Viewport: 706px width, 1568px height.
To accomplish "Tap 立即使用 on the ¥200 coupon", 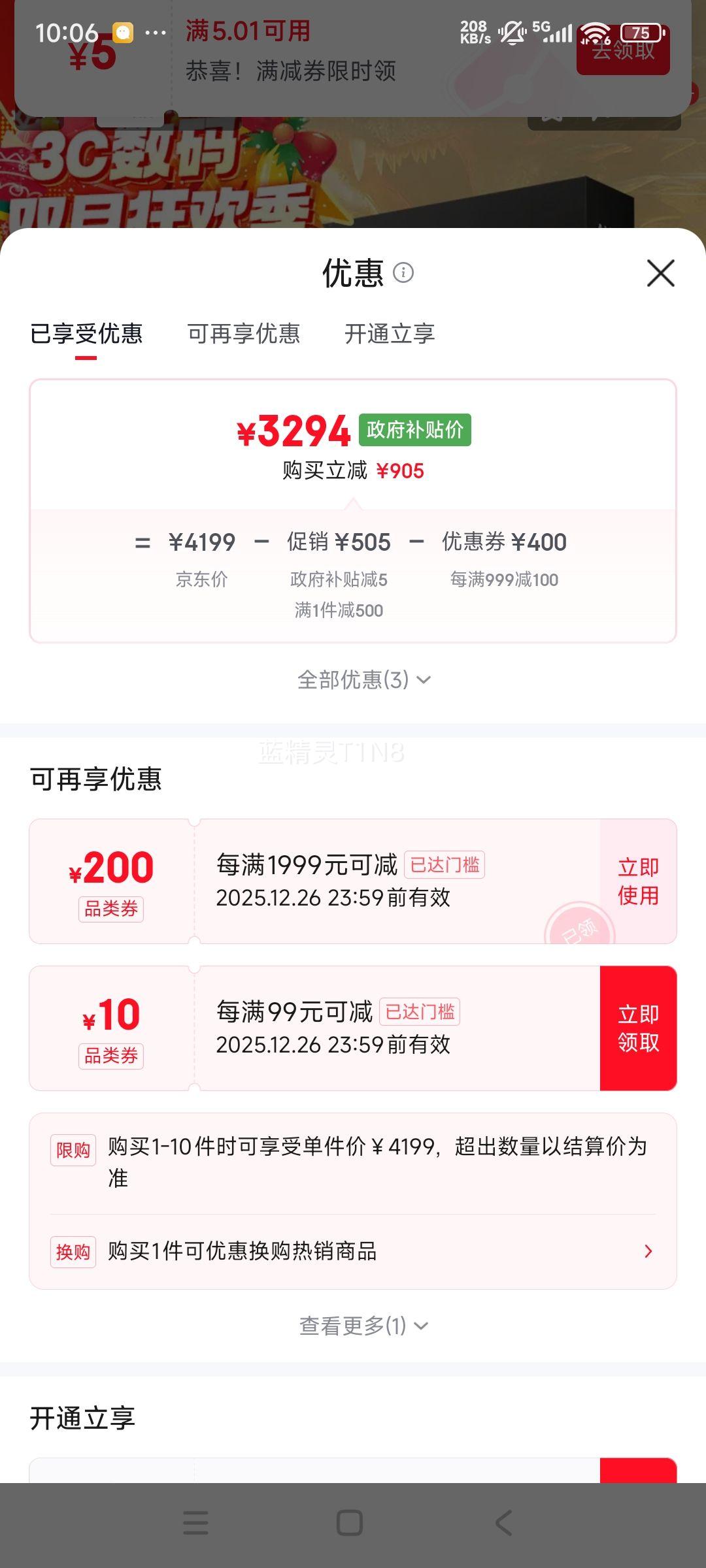I will pos(637,880).
